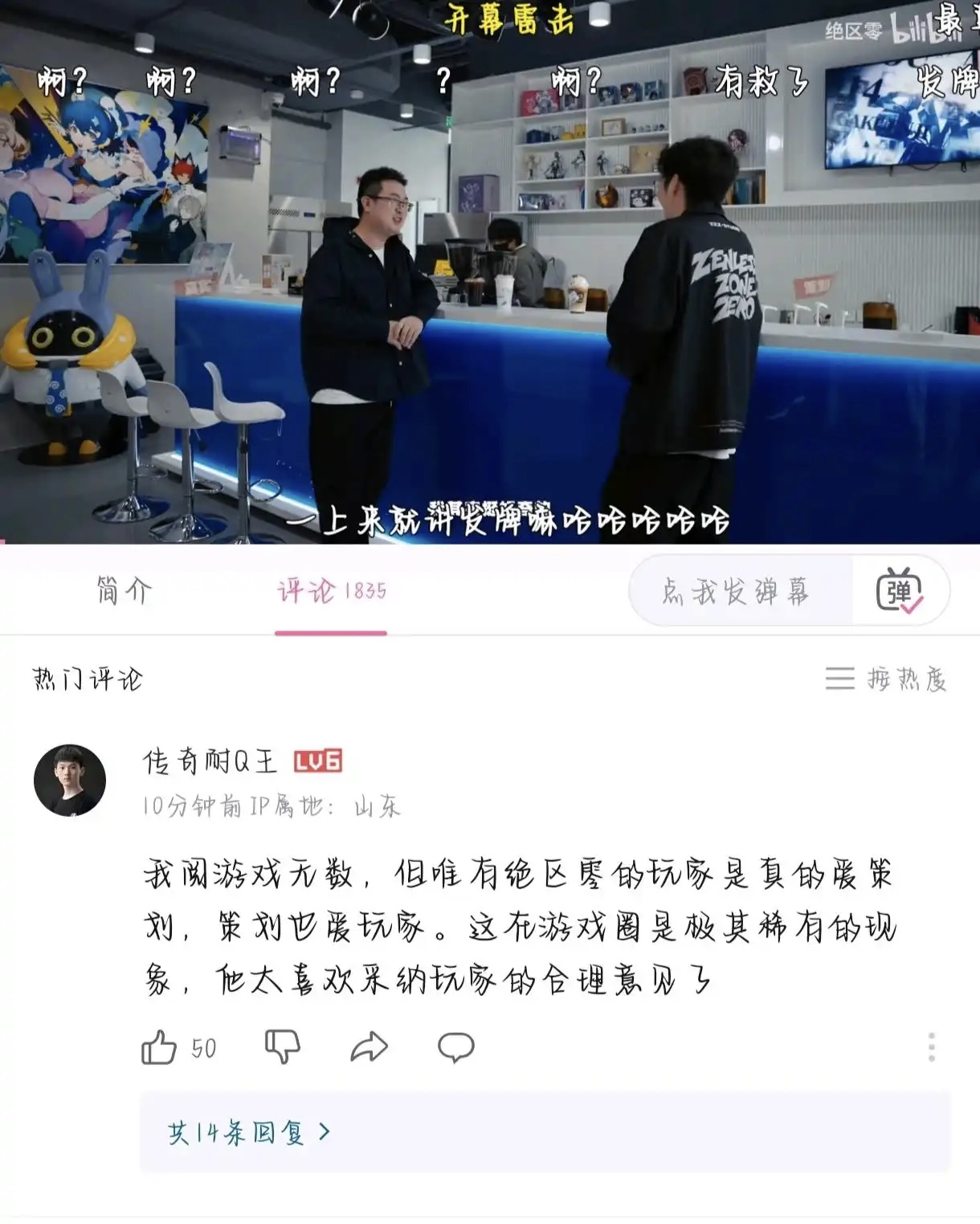Change comment sort order 按热度

886,679
